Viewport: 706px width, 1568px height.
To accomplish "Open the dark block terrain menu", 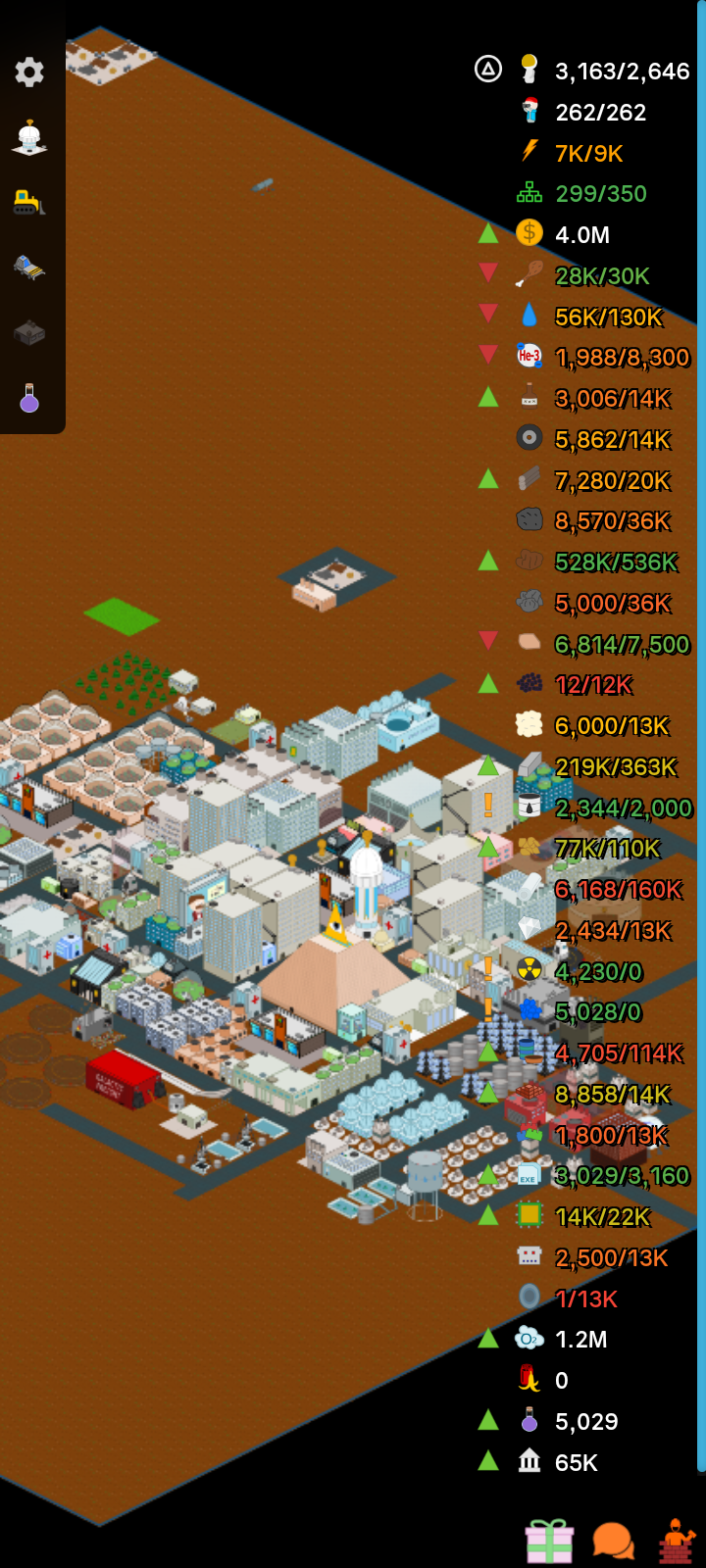I will pyautogui.click(x=29, y=333).
